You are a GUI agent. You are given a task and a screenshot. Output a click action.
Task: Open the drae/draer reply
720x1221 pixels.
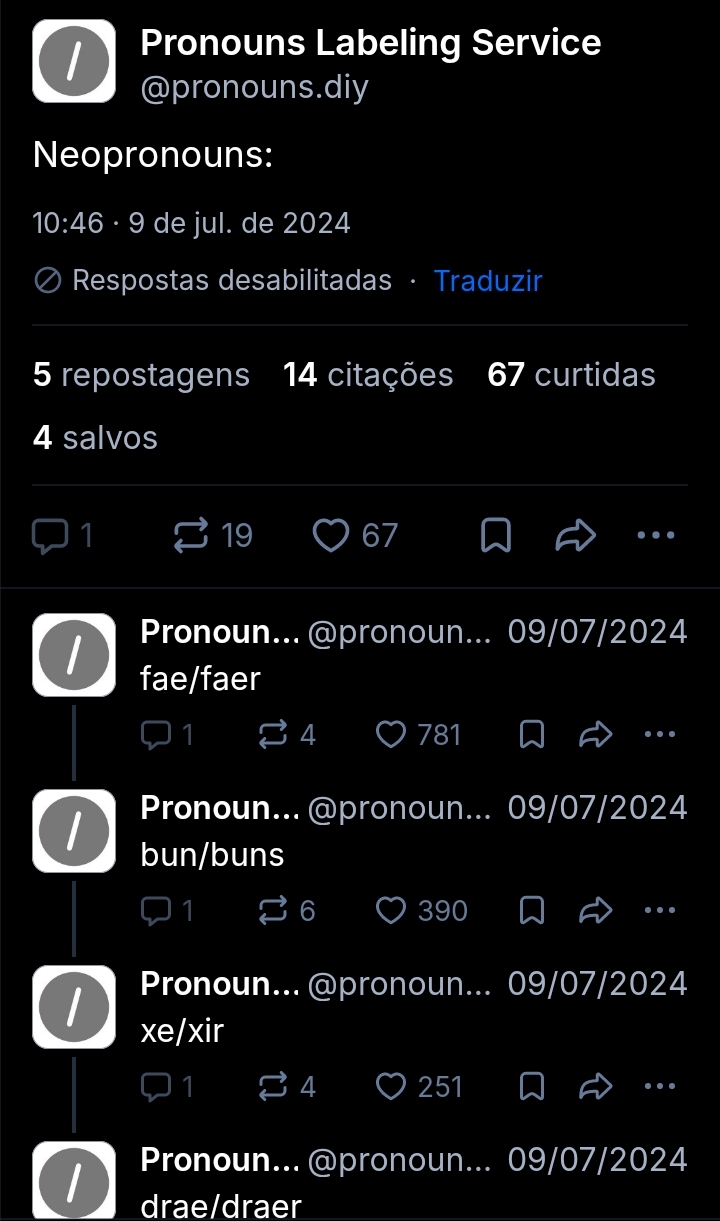pyautogui.click(x=221, y=1206)
